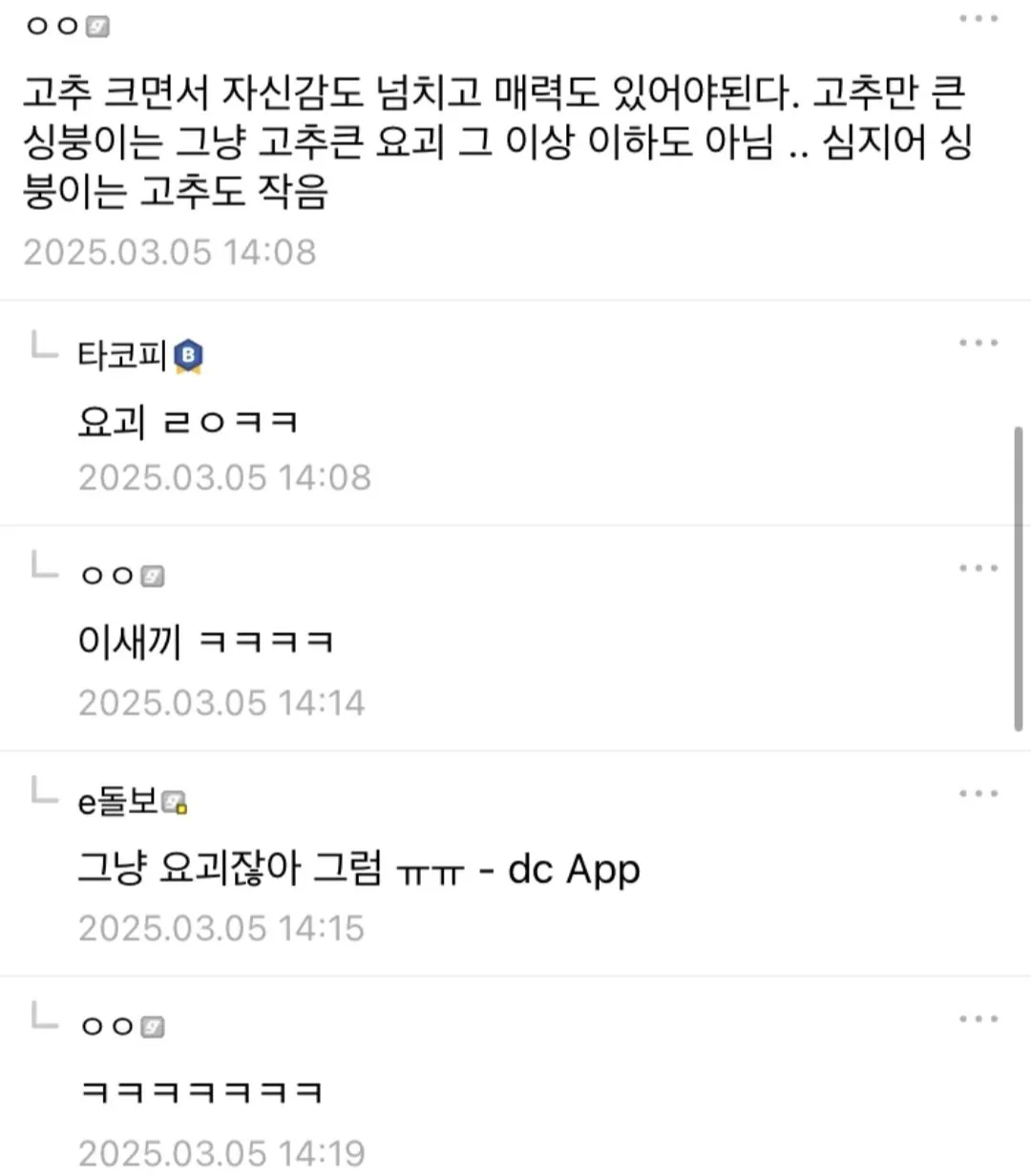Click the dc App label in e돌보's comment
The image size is (1031, 1176).
[574, 870]
